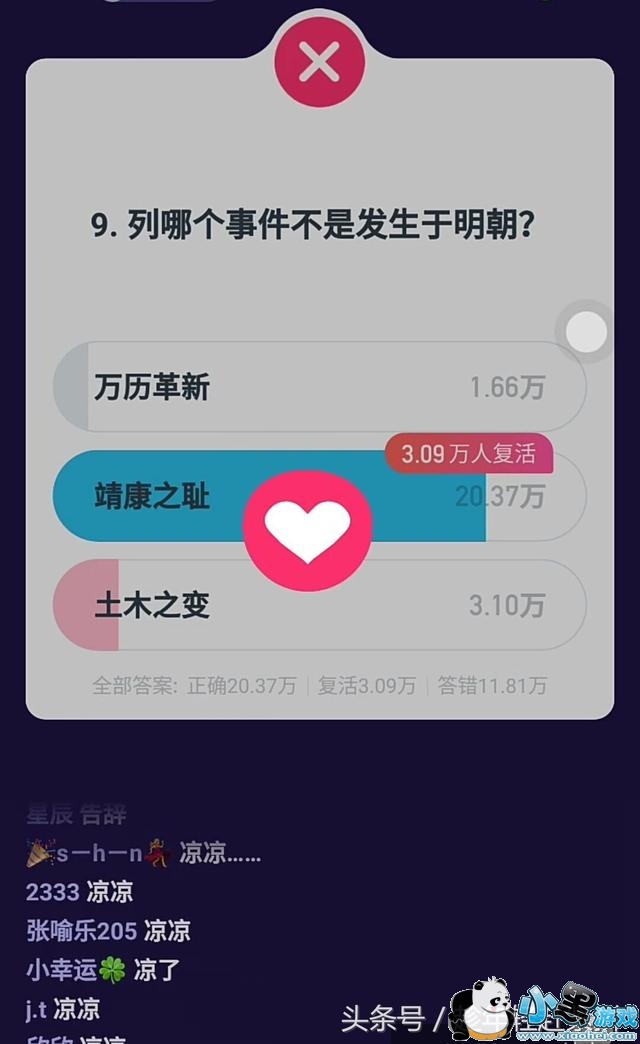Screen dimensions: 640x1044
Task: Close the quiz question popup
Action: [x=319, y=63]
